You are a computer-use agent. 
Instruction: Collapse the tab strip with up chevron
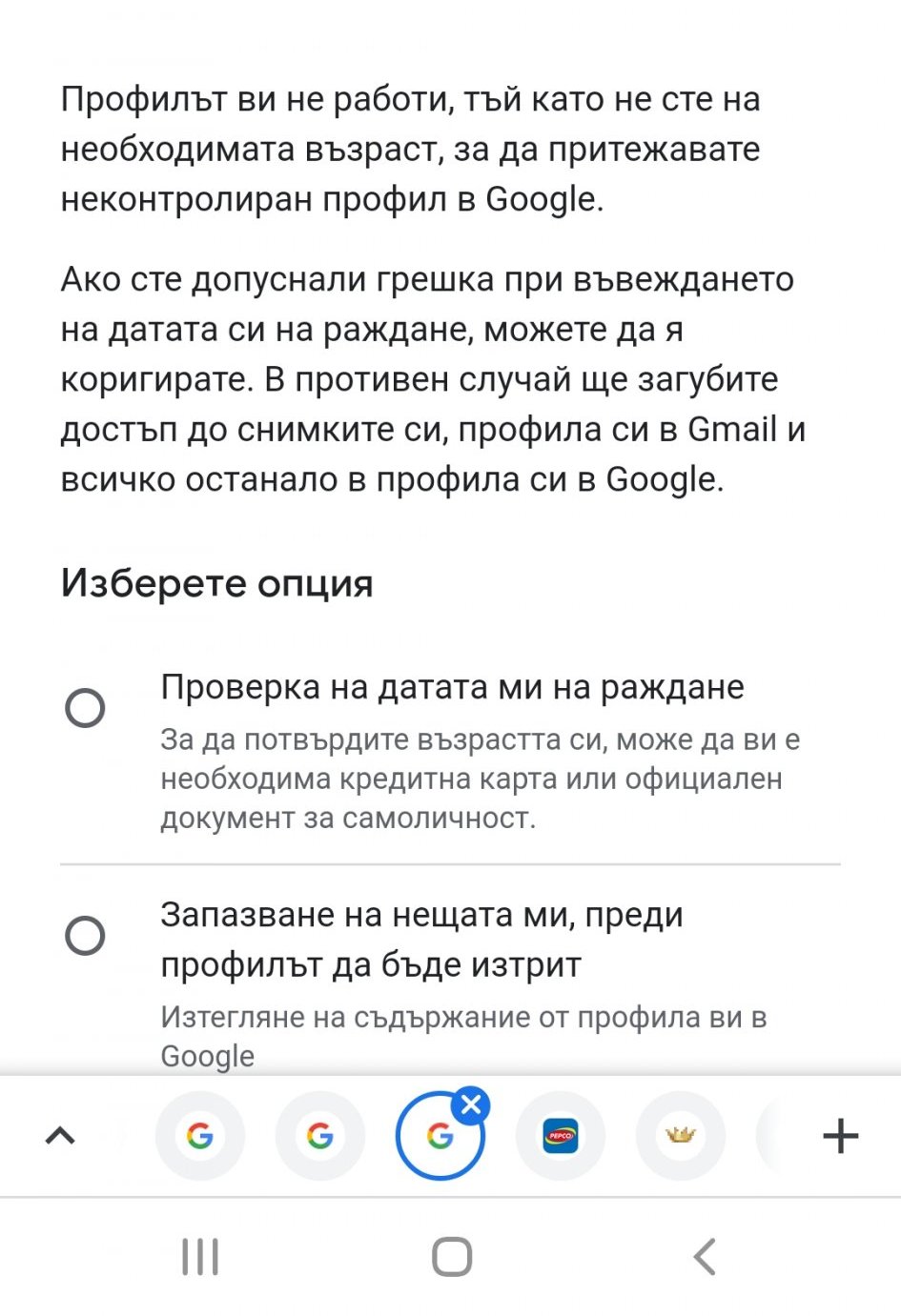(60, 1135)
